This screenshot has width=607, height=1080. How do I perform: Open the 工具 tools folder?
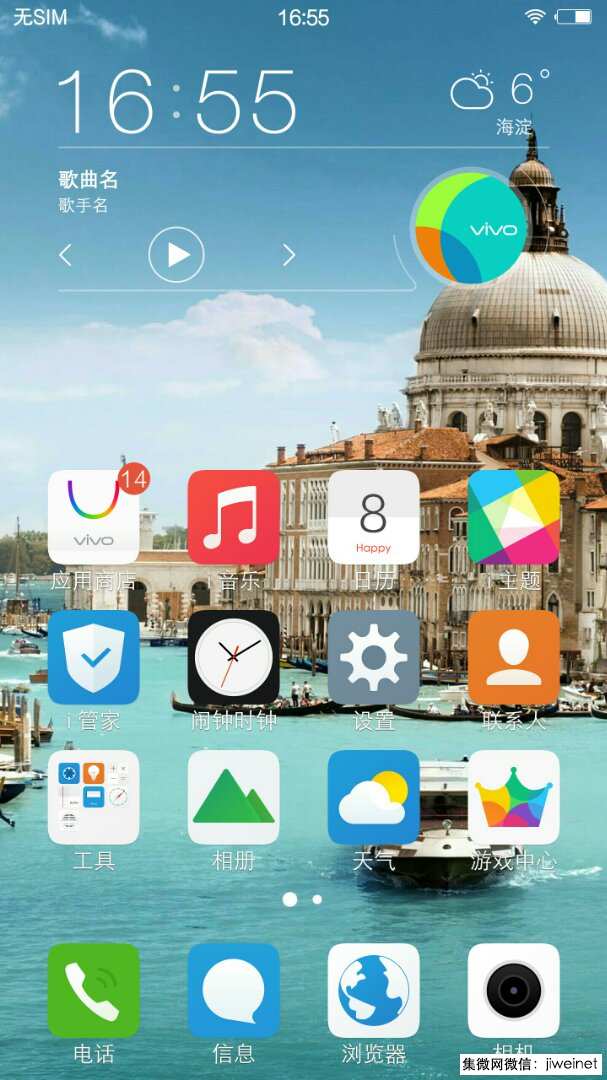click(94, 797)
